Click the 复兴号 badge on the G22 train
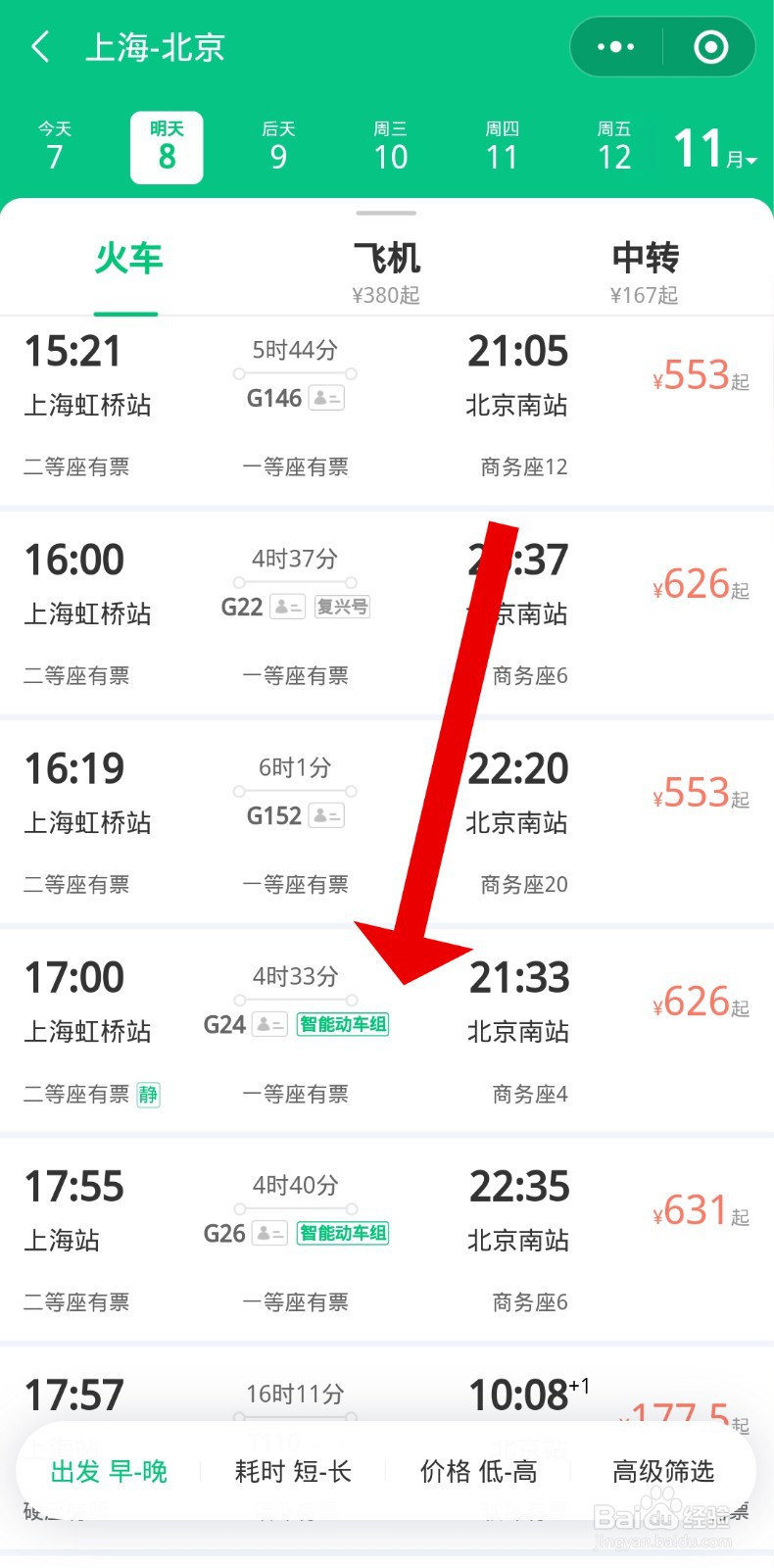This screenshot has height=1568, width=774. (x=341, y=606)
